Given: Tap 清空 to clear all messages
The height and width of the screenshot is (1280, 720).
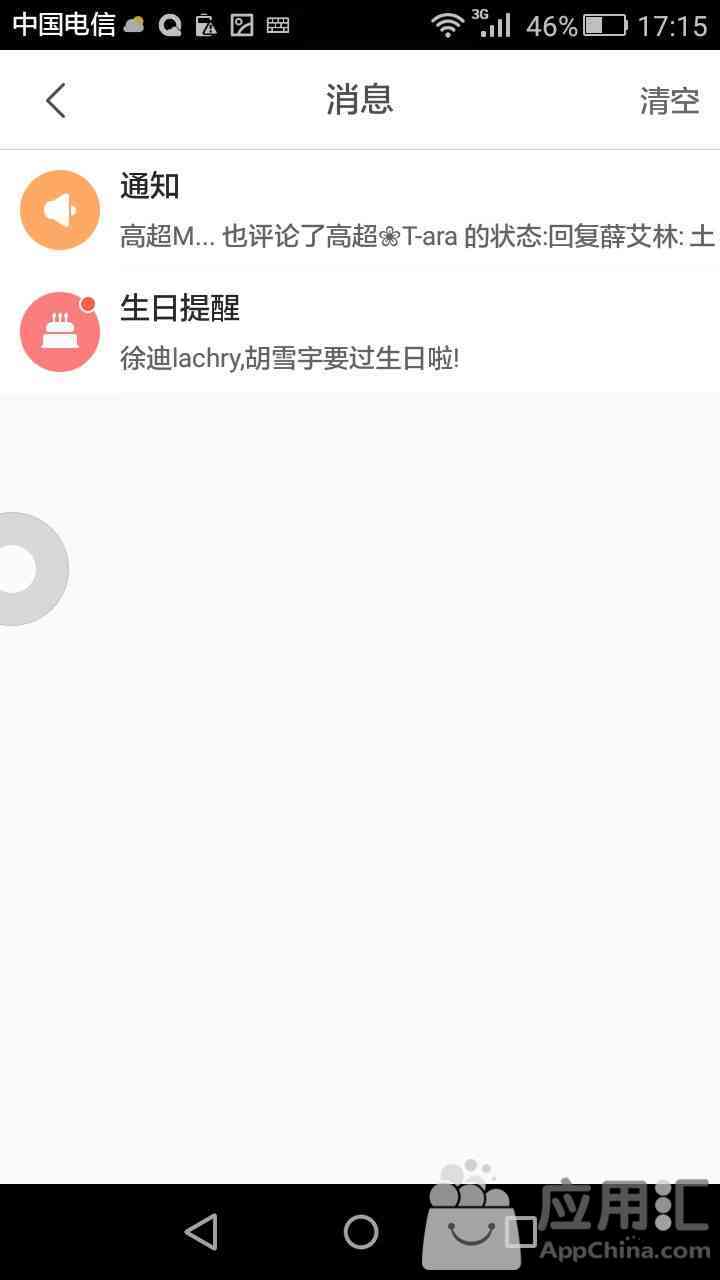Looking at the screenshot, I should (x=669, y=100).
